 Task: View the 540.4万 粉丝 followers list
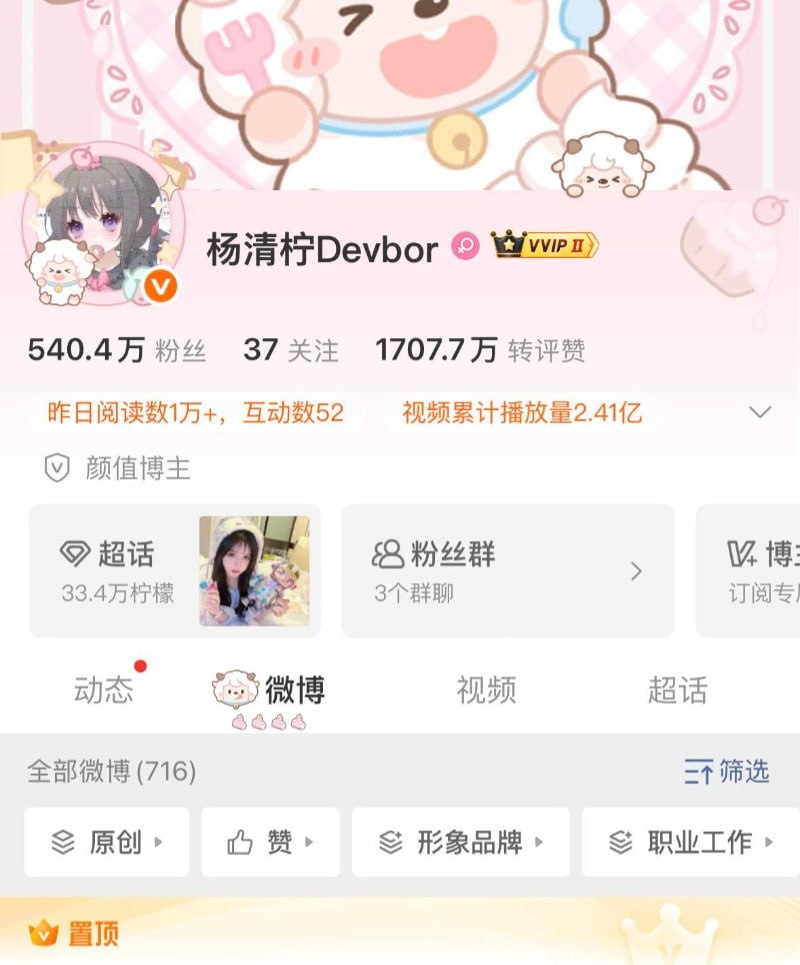[x=116, y=350]
